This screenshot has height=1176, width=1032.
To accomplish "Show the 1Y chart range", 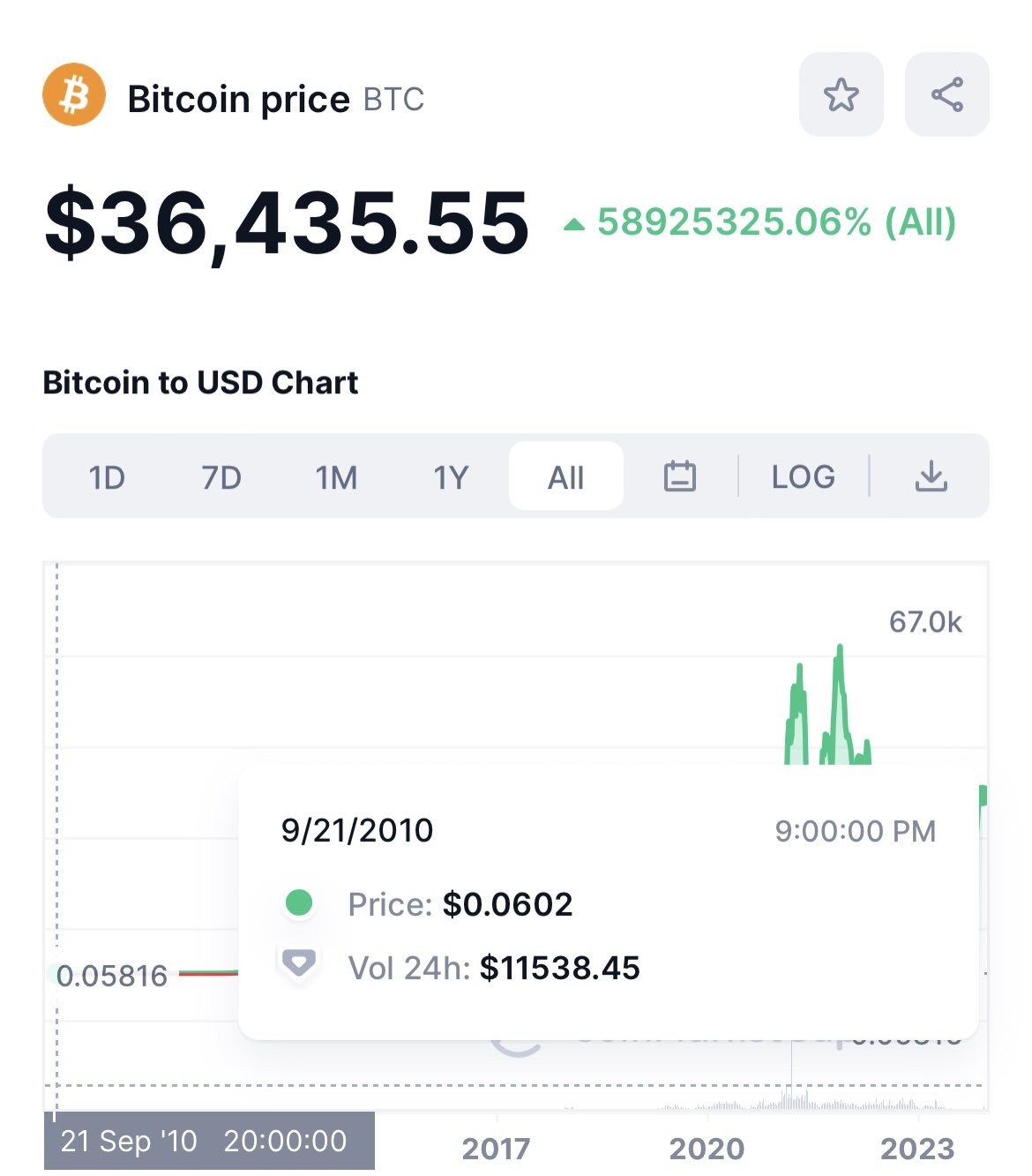I will point(450,477).
